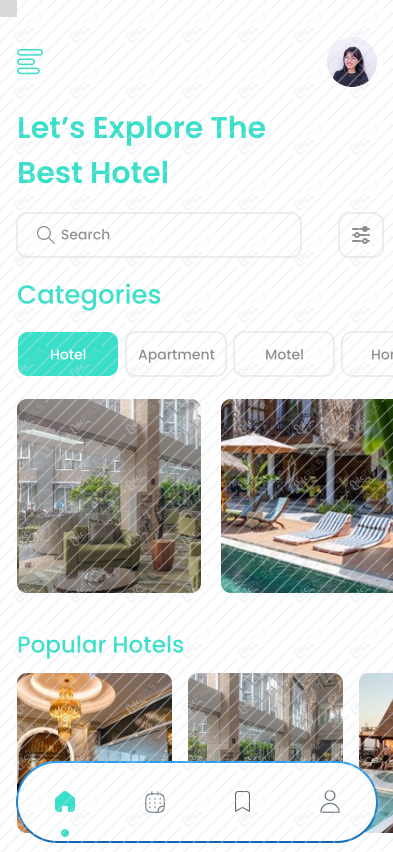The image size is (393, 852).
Task: Filter by the Motel category
Action: point(284,354)
